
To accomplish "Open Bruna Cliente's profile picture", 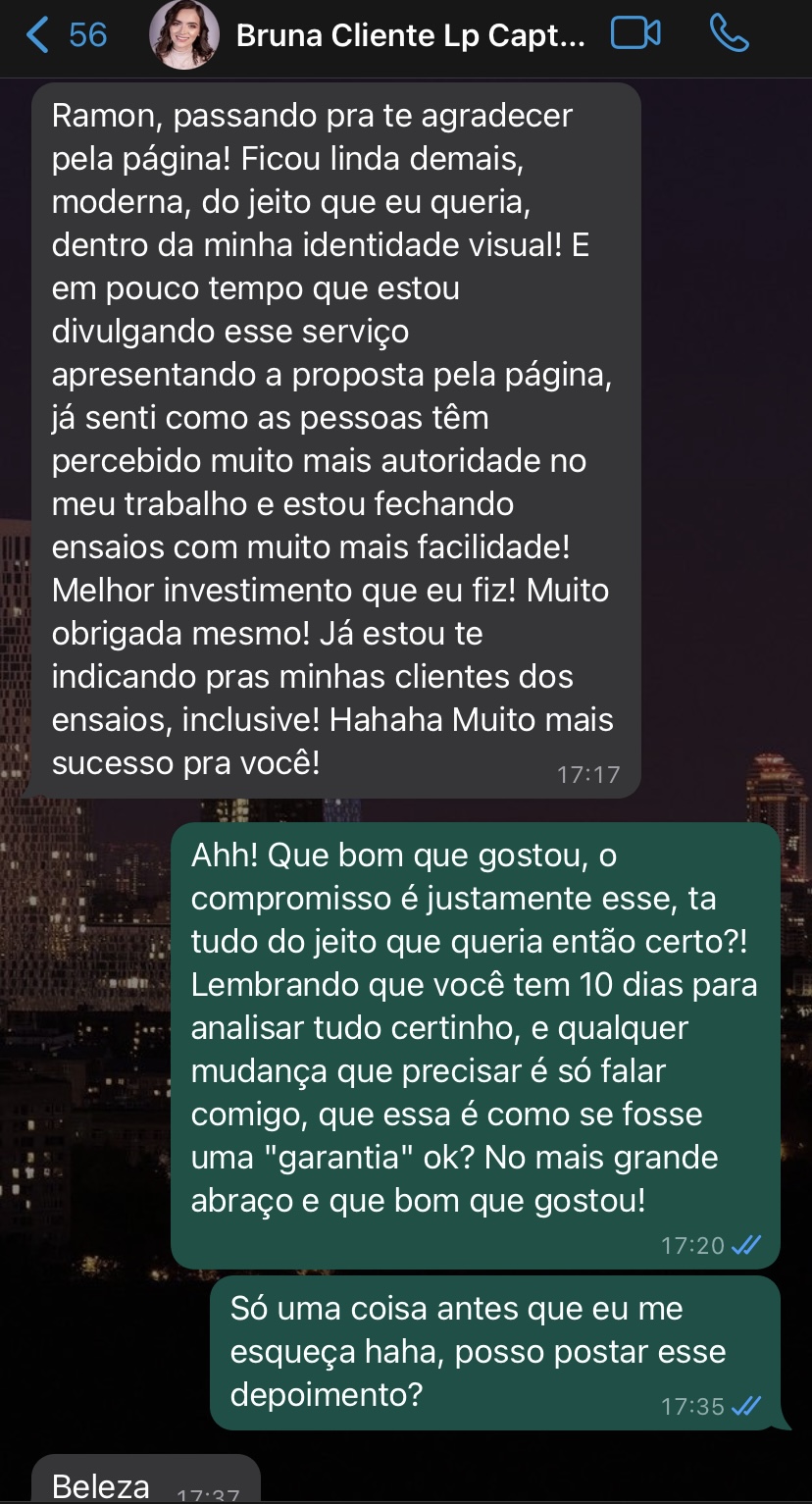I will (x=183, y=35).
